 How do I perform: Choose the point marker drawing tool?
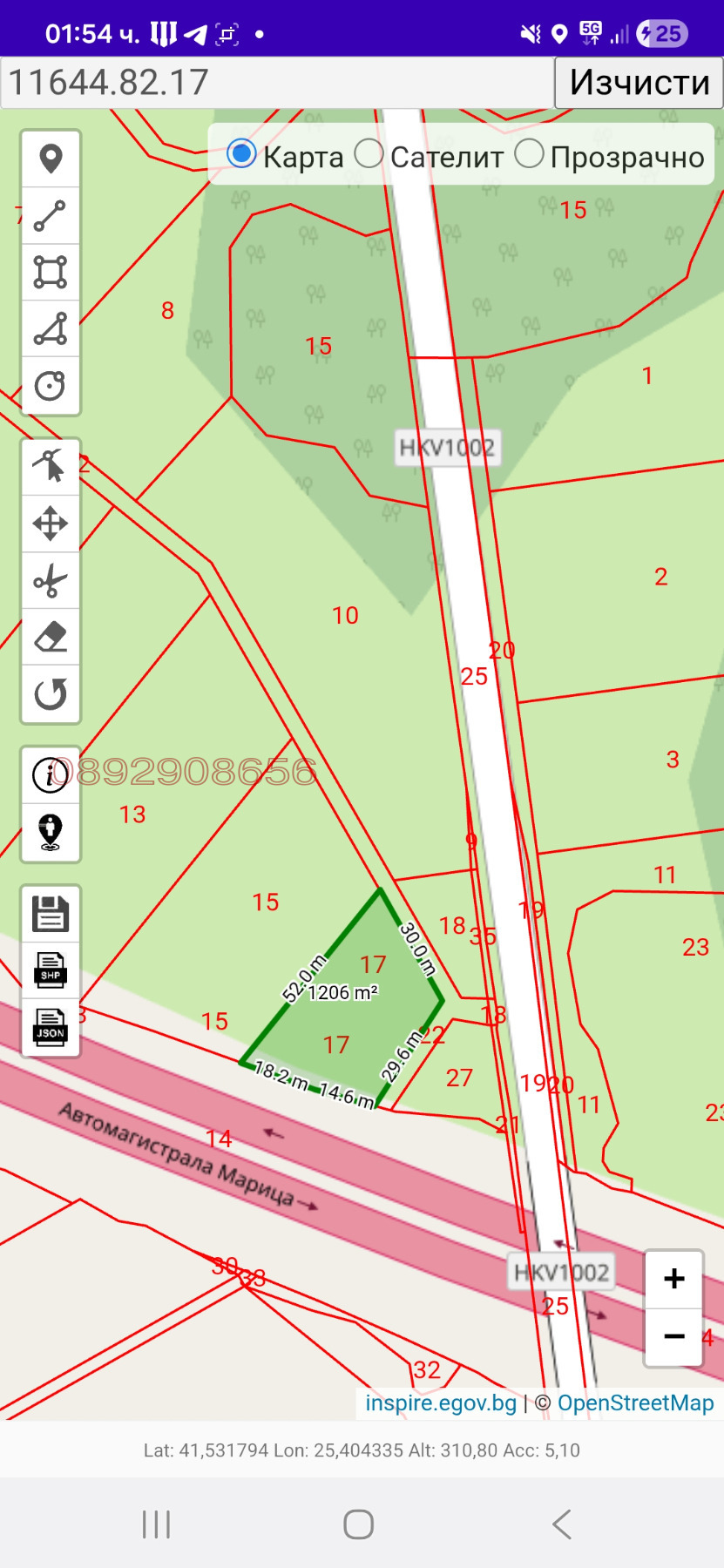51,159
